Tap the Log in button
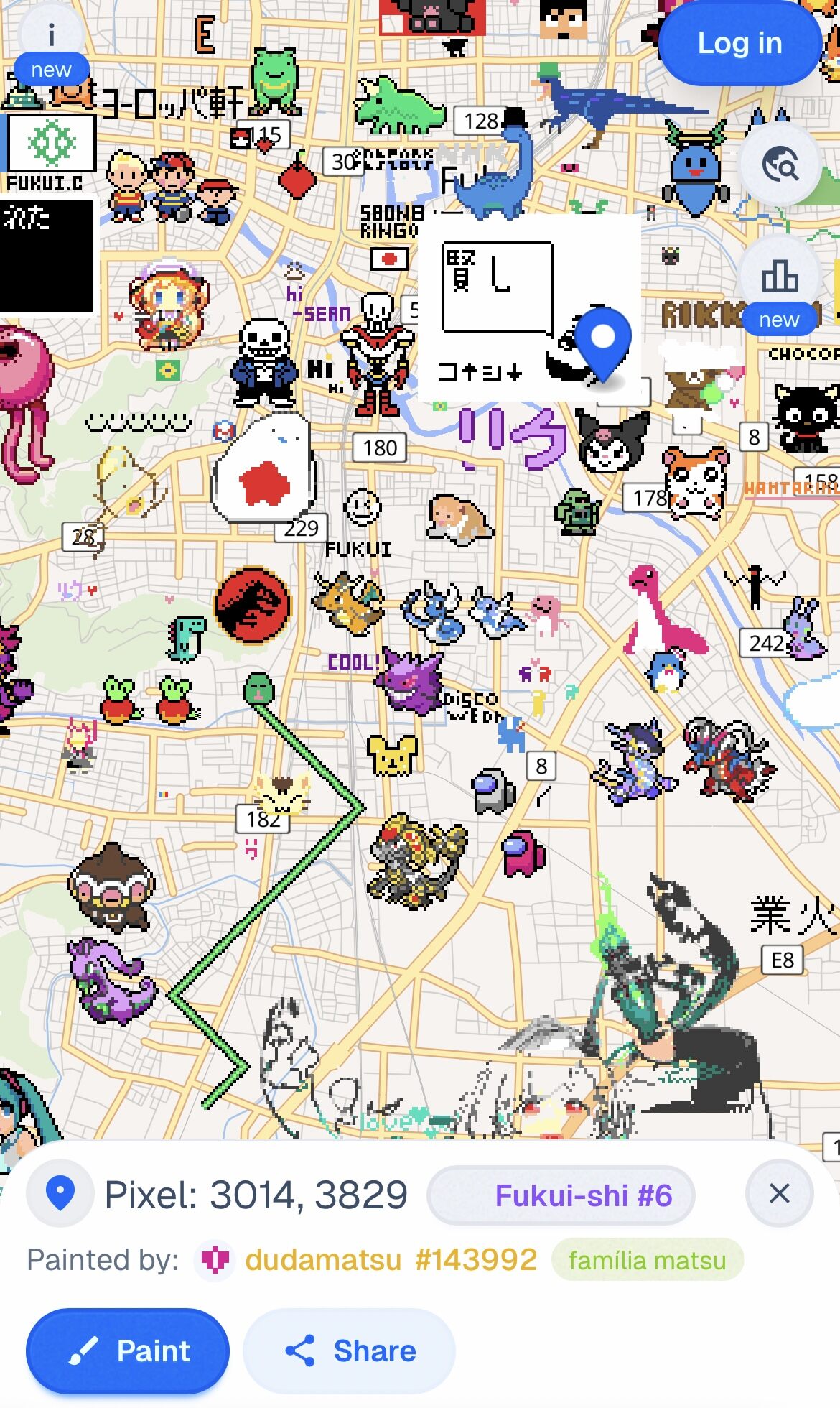Viewport: 840px width, 1408px height. click(x=739, y=43)
